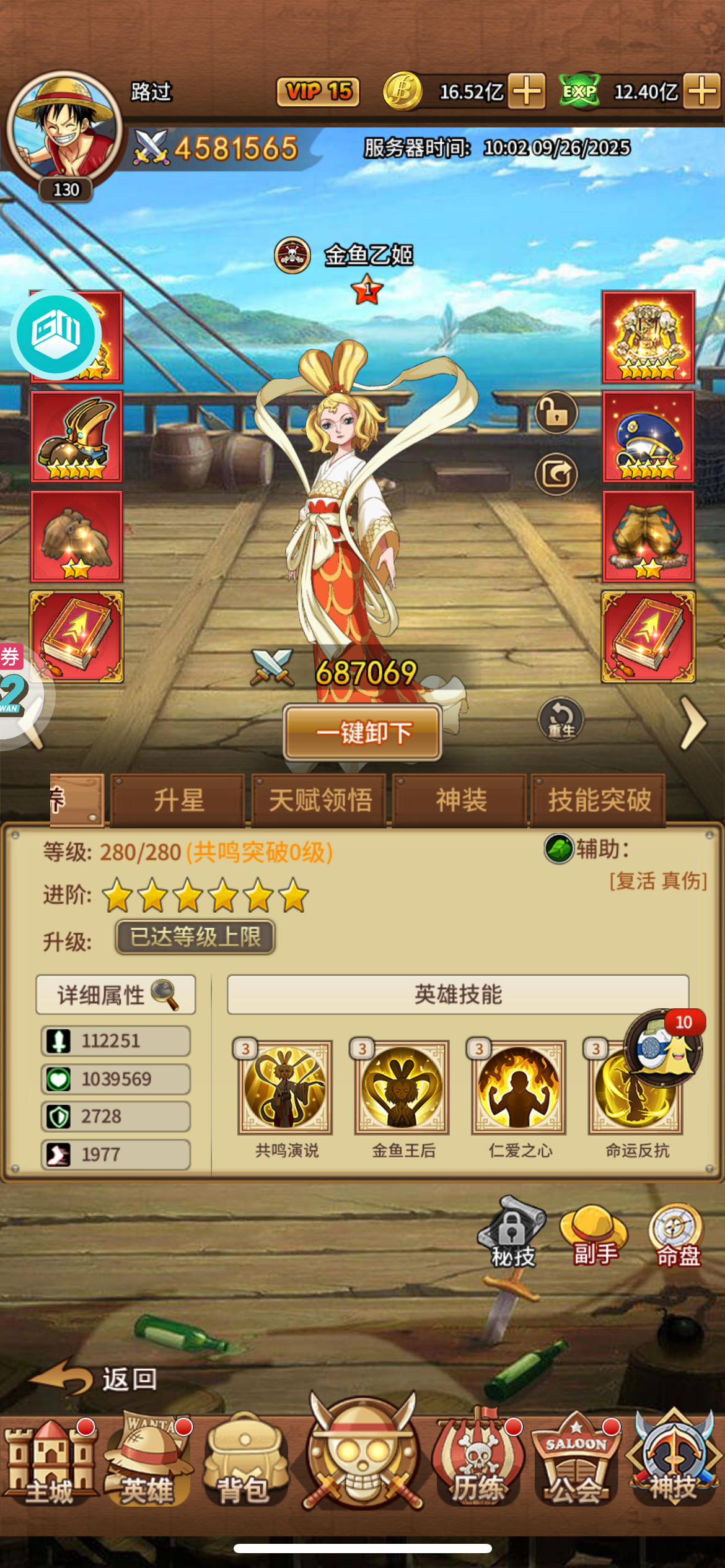The width and height of the screenshot is (725, 1568).
Task: Add more gold coins with plus button
Action: pyautogui.click(x=527, y=92)
